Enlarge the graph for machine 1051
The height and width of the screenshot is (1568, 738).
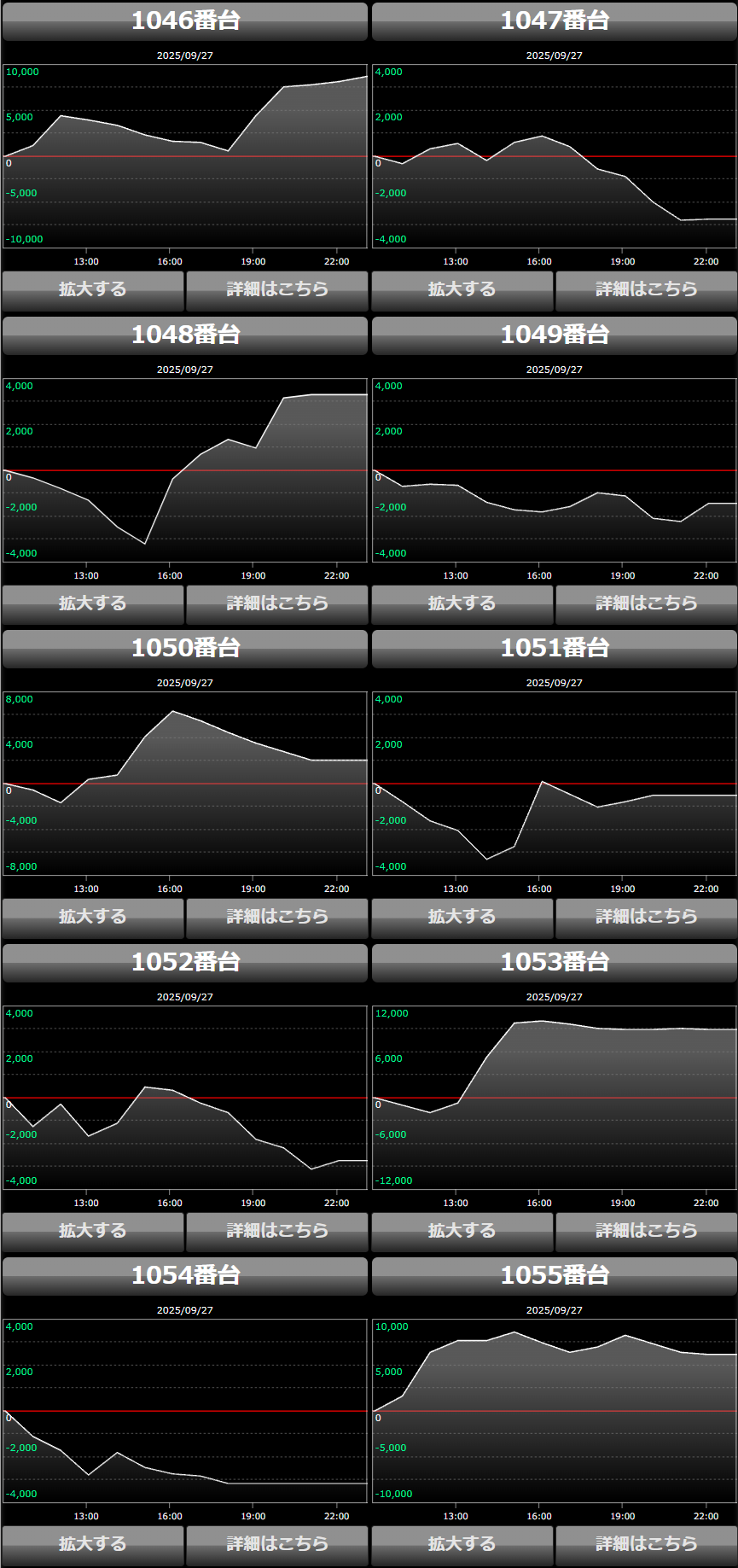462,917
